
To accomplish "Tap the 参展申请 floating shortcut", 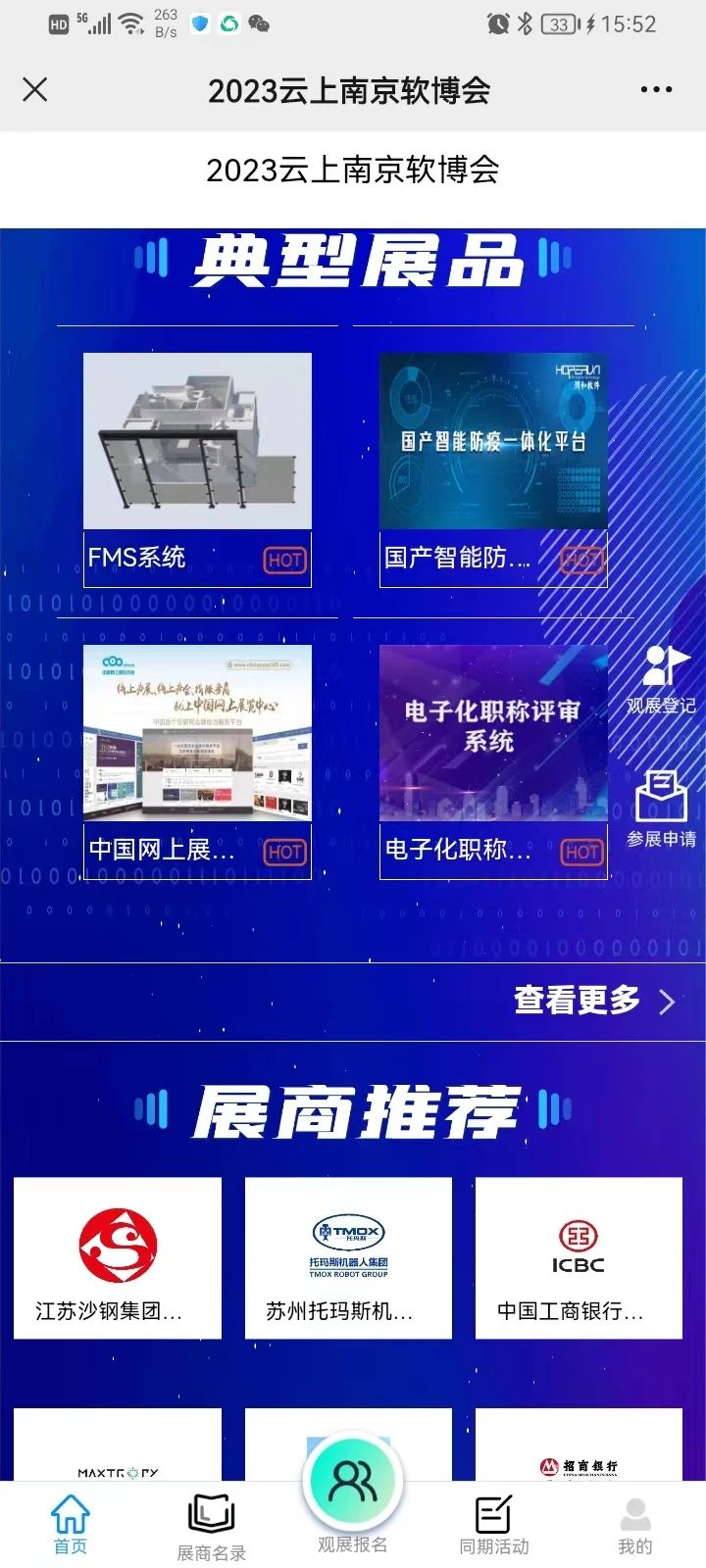I will point(661,809).
